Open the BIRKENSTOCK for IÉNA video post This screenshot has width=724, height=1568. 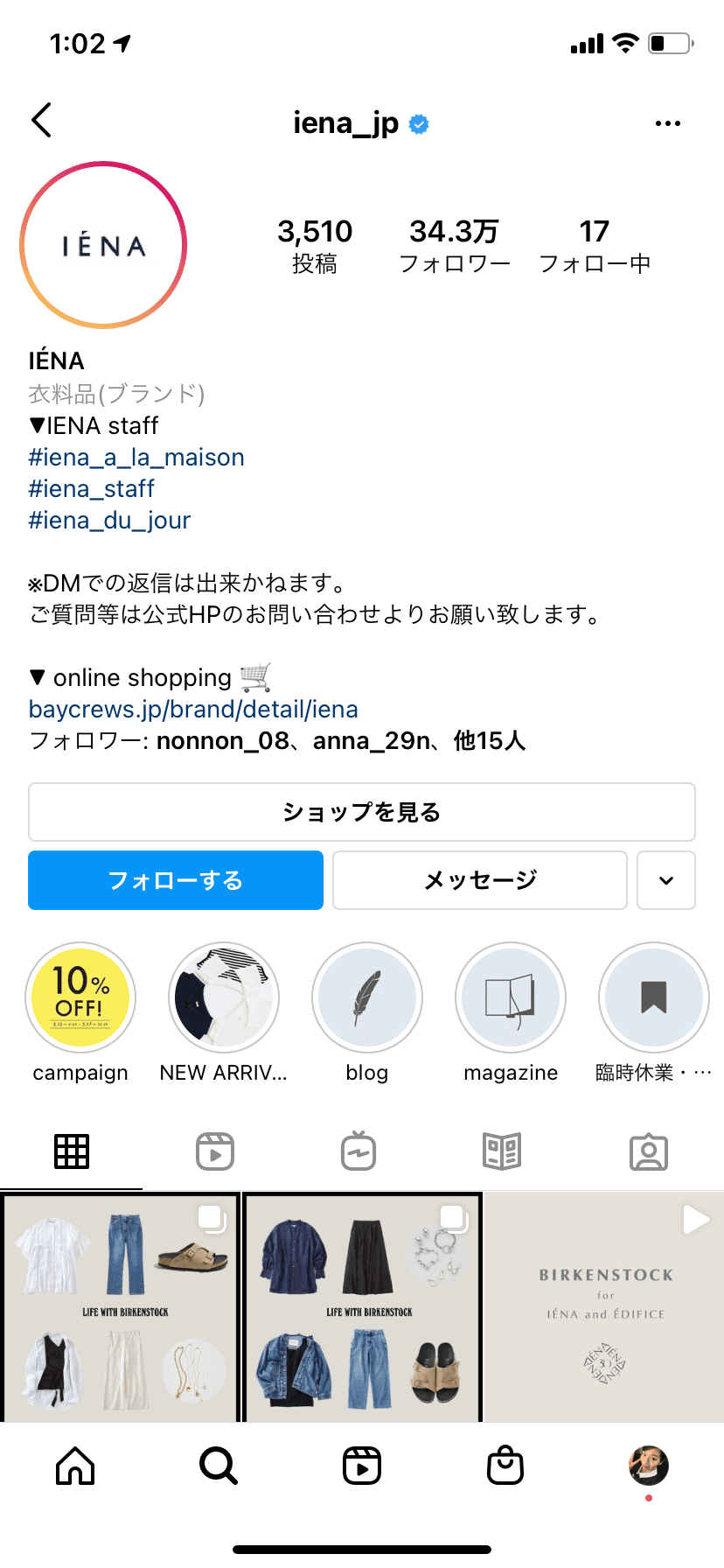click(x=604, y=1305)
